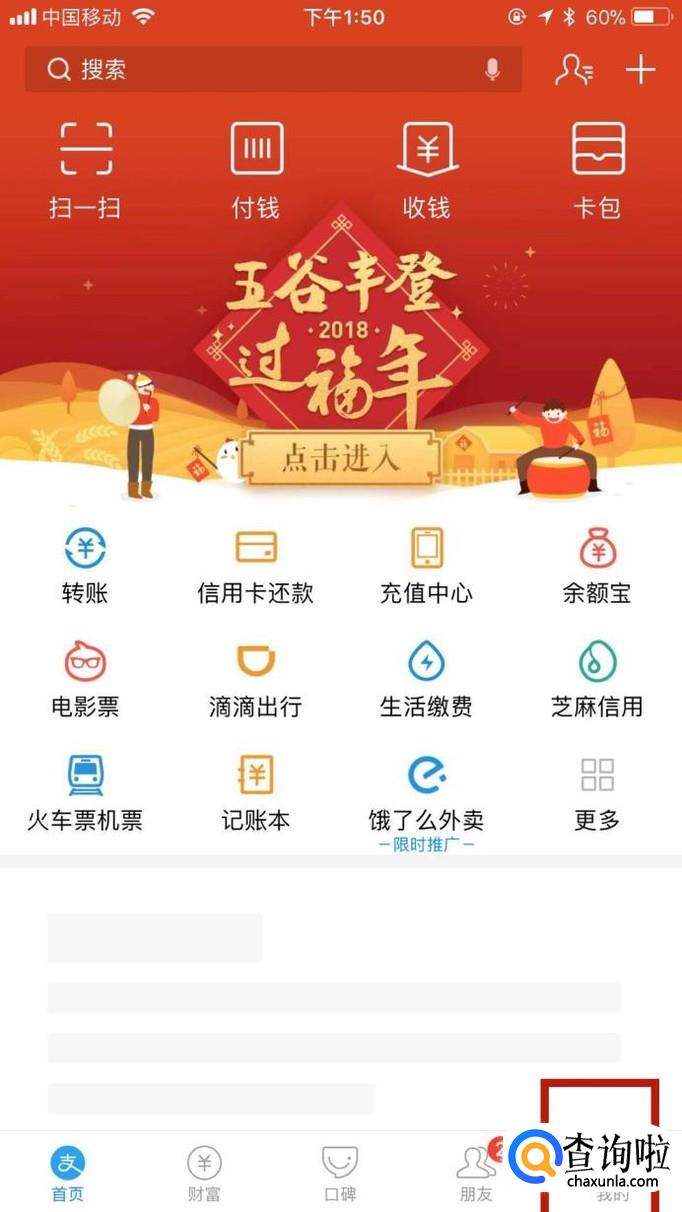Open 收钱 receive money
Viewport: 682px width, 1212px height.
point(427,168)
